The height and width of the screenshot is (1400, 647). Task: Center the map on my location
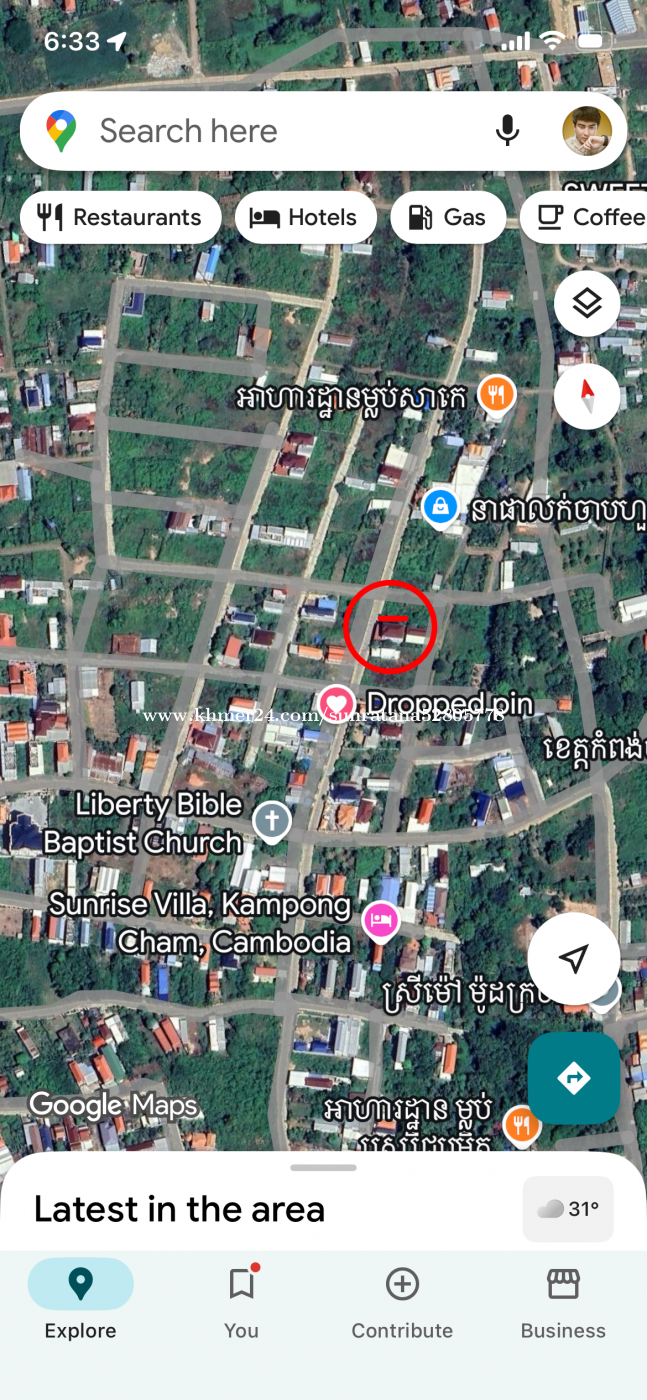click(573, 958)
